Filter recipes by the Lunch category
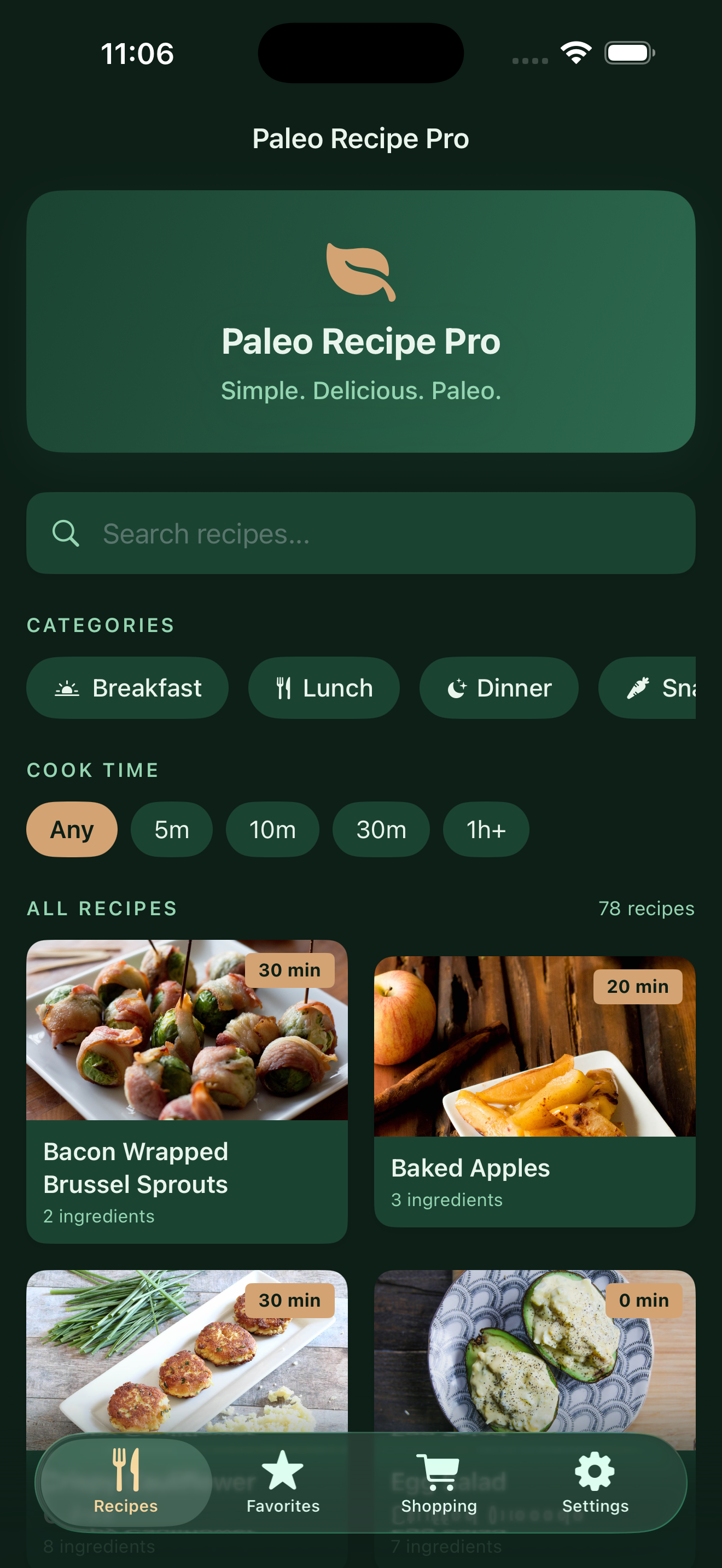 coord(324,688)
